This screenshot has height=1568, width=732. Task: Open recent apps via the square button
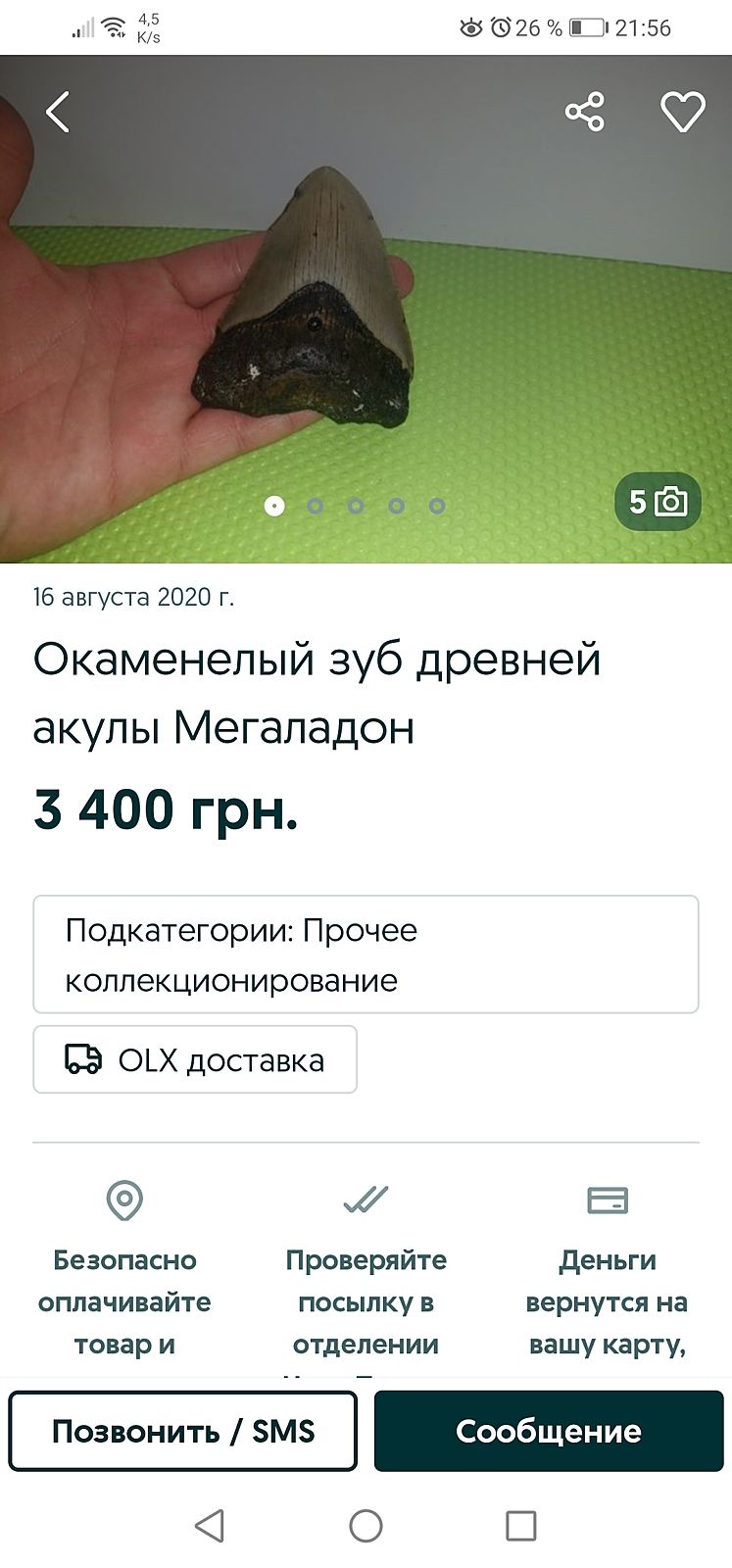click(520, 1526)
